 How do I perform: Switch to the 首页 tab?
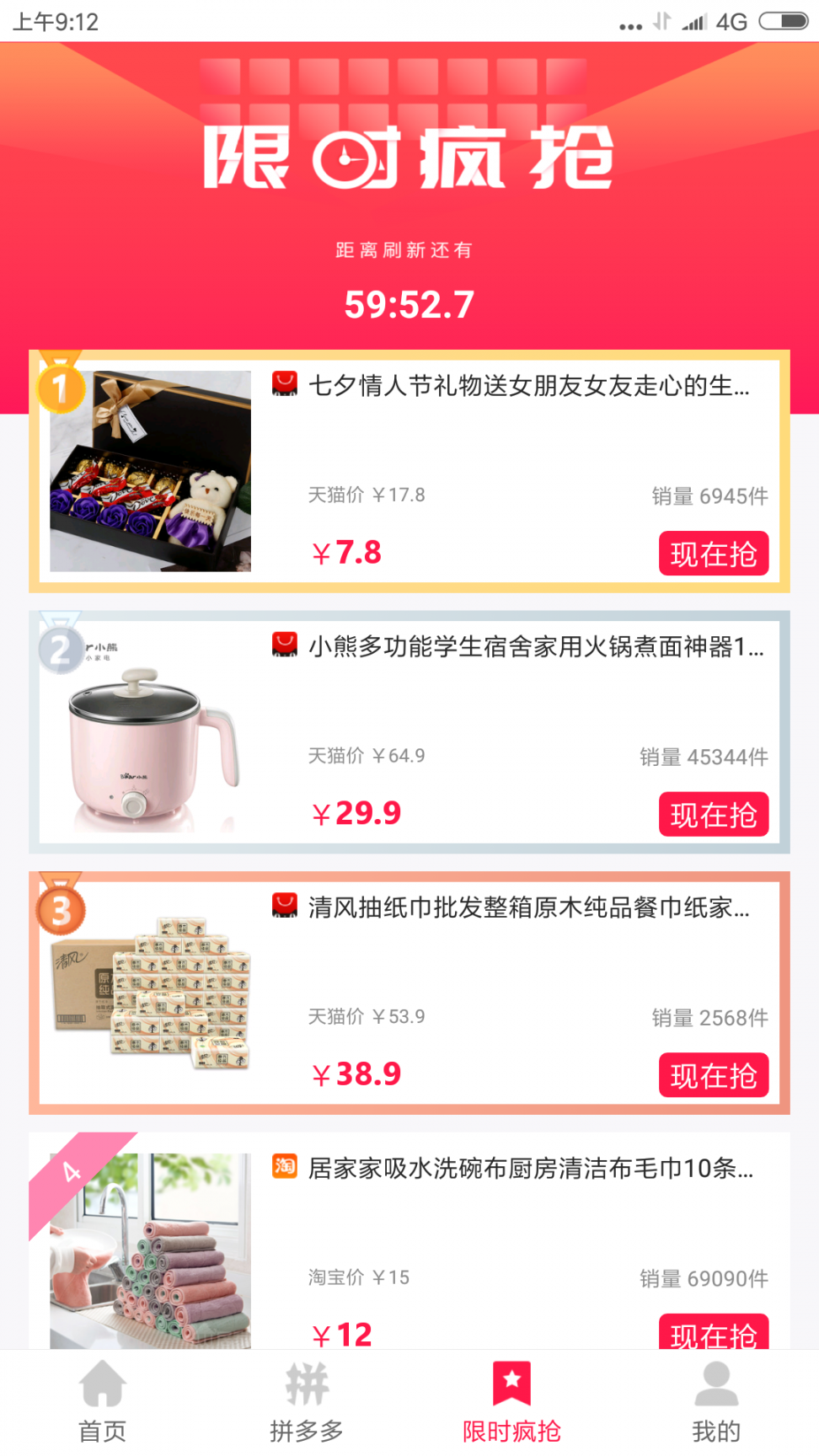(x=102, y=1402)
